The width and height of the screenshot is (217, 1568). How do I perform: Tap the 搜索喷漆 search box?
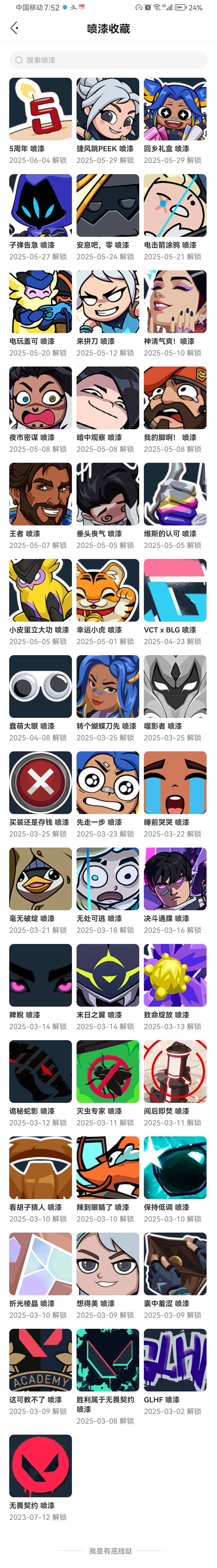click(x=108, y=60)
